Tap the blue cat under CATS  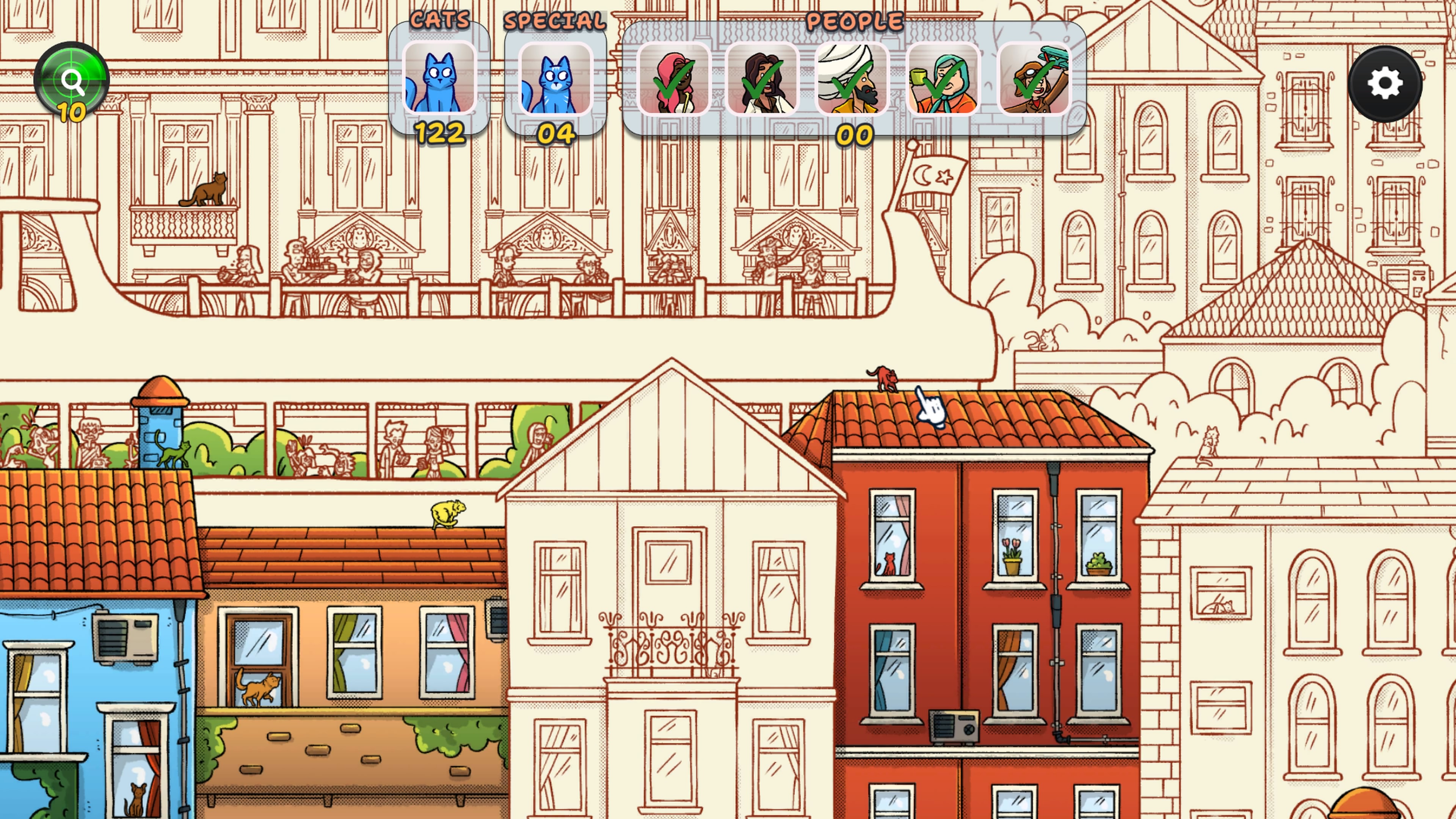[439, 79]
